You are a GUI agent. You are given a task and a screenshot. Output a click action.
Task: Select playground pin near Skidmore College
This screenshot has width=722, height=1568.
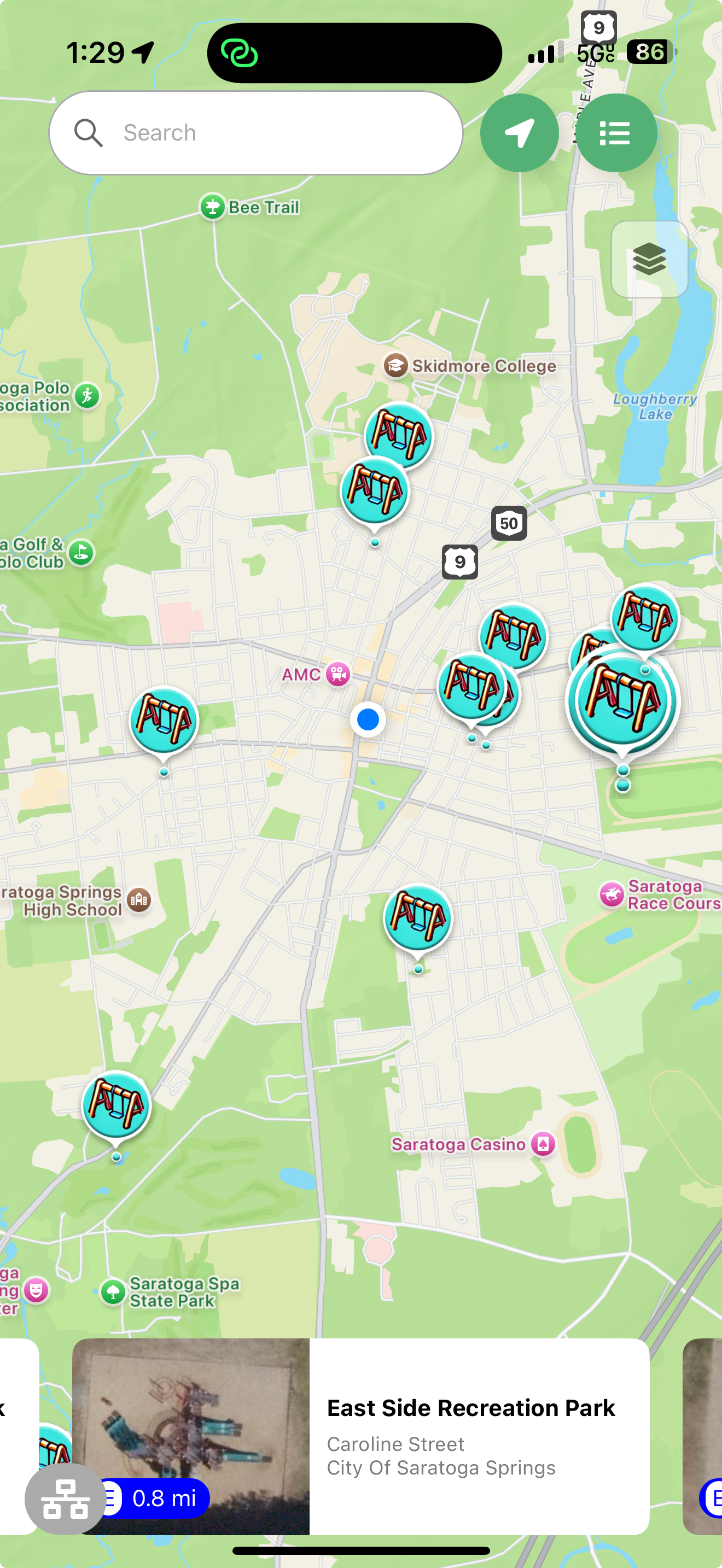399,436
